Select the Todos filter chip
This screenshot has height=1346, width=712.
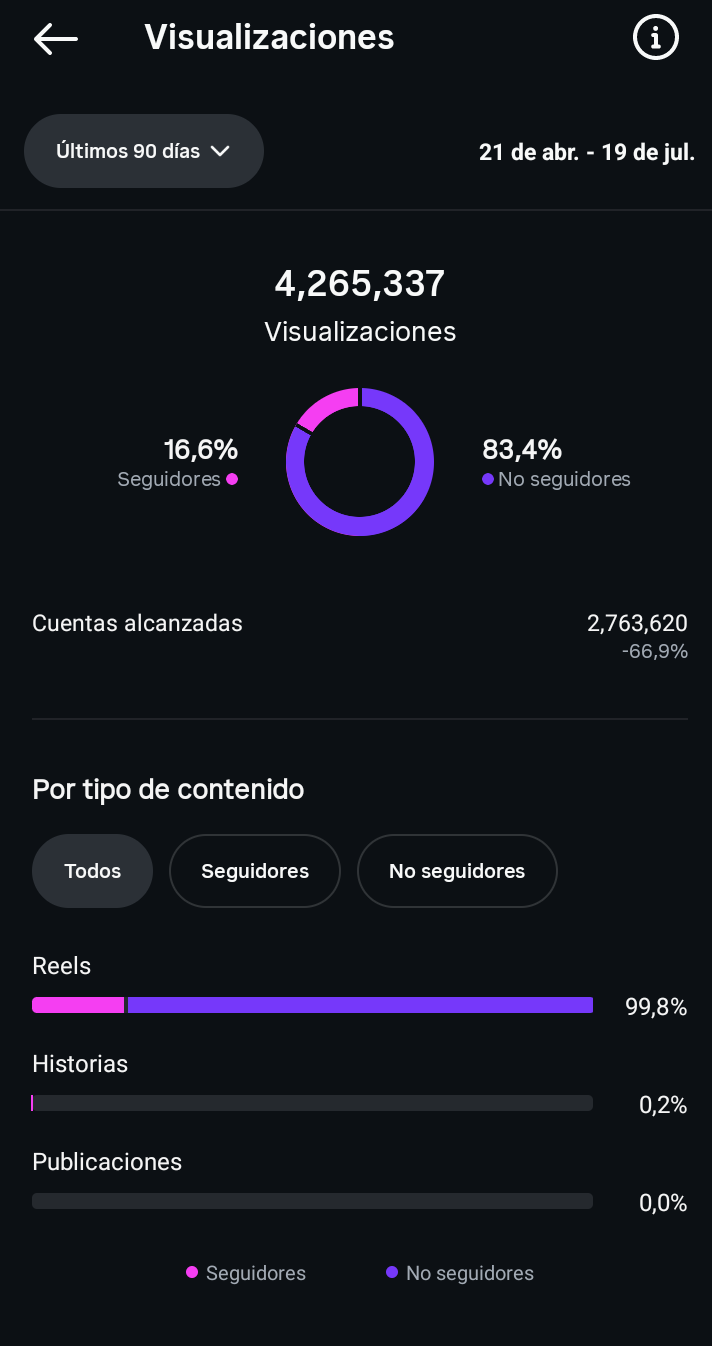(93, 871)
